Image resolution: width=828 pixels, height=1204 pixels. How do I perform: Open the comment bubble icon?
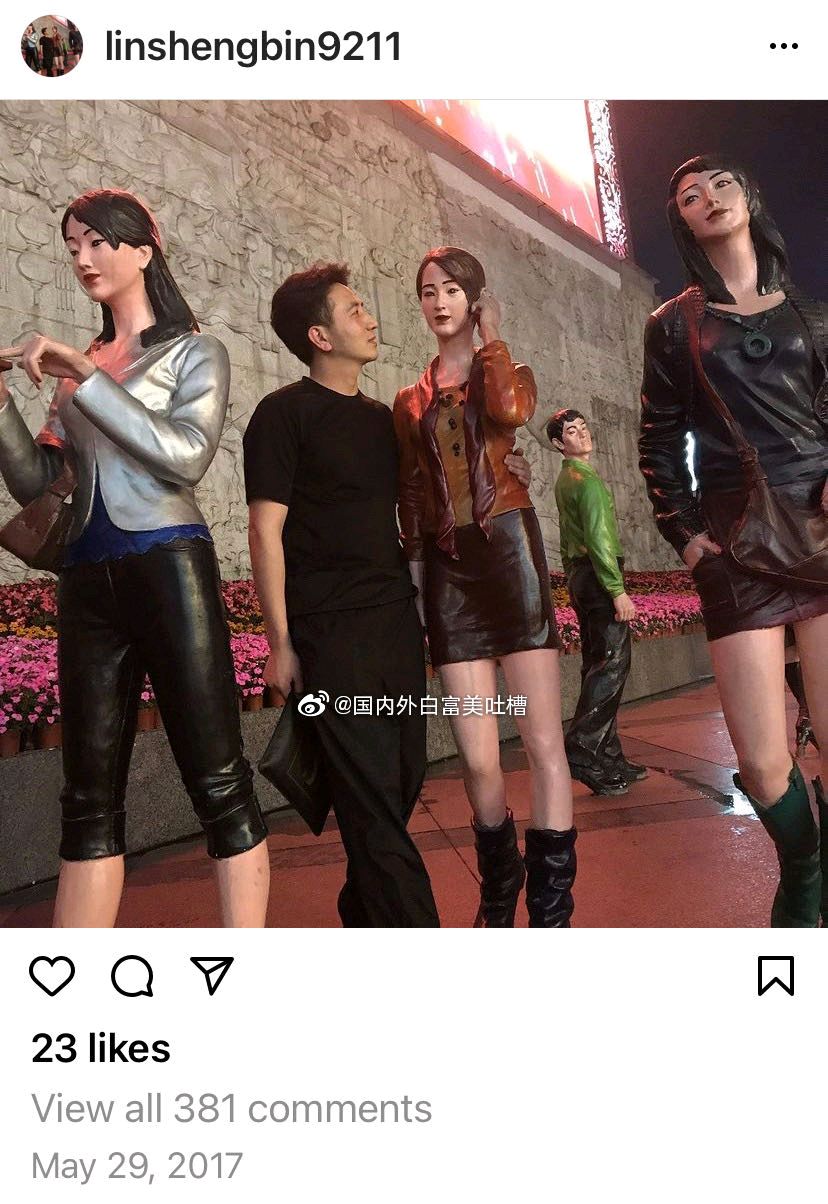(132, 976)
